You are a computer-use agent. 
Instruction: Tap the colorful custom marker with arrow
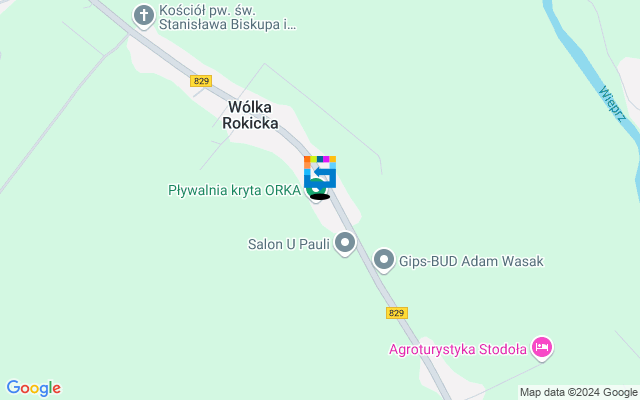tap(320, 171)
